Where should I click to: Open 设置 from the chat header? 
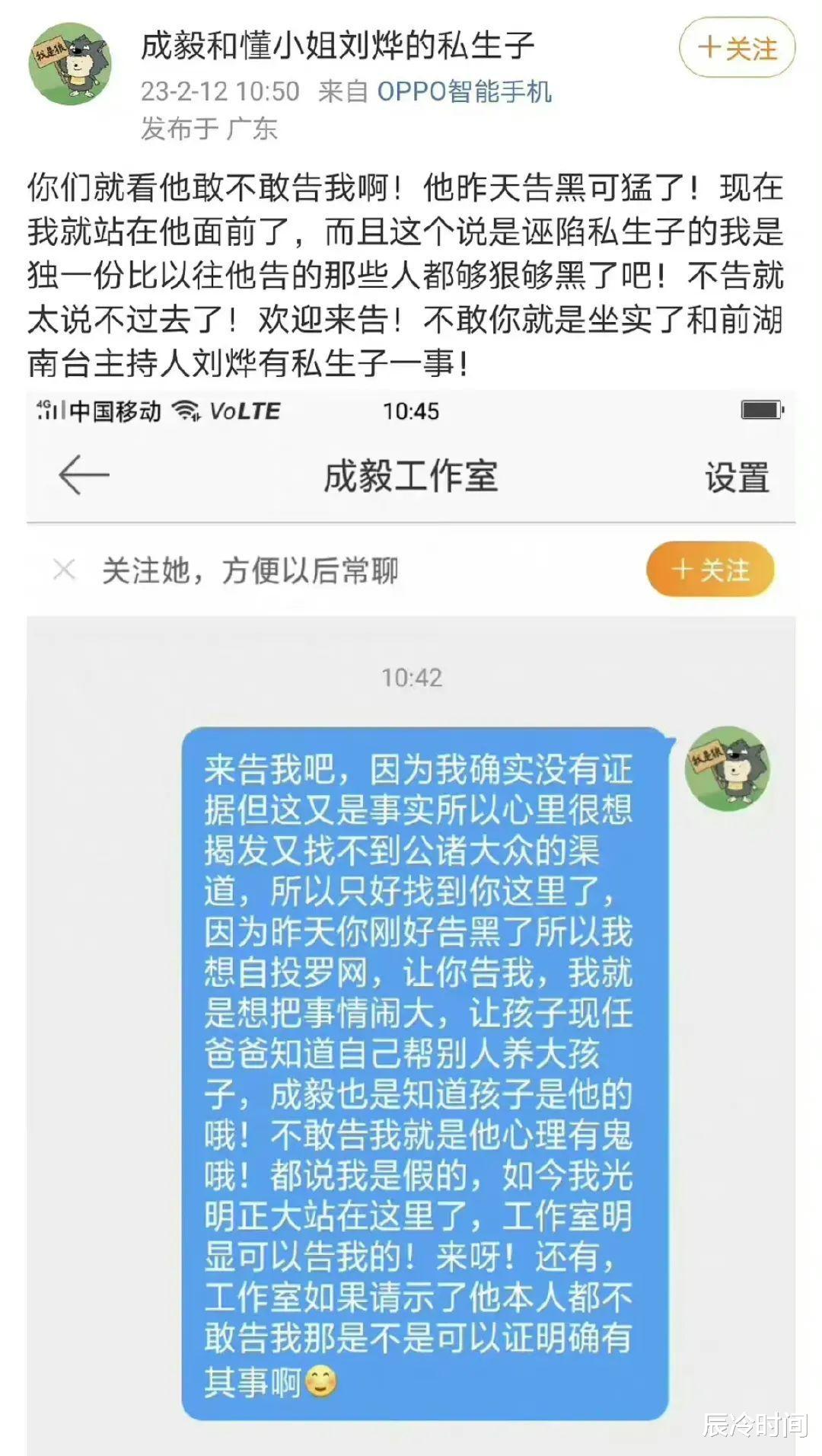coord(735,477)
